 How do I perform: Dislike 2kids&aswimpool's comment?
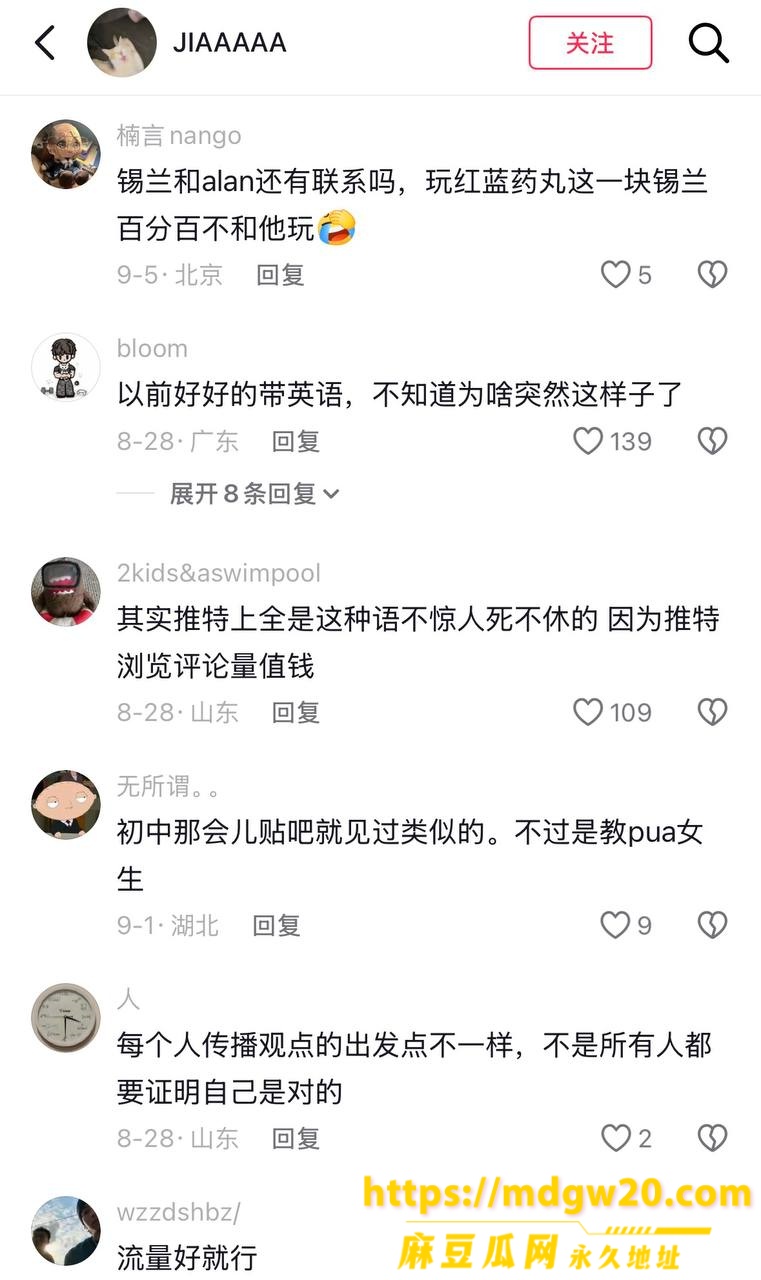coord(712,712)
